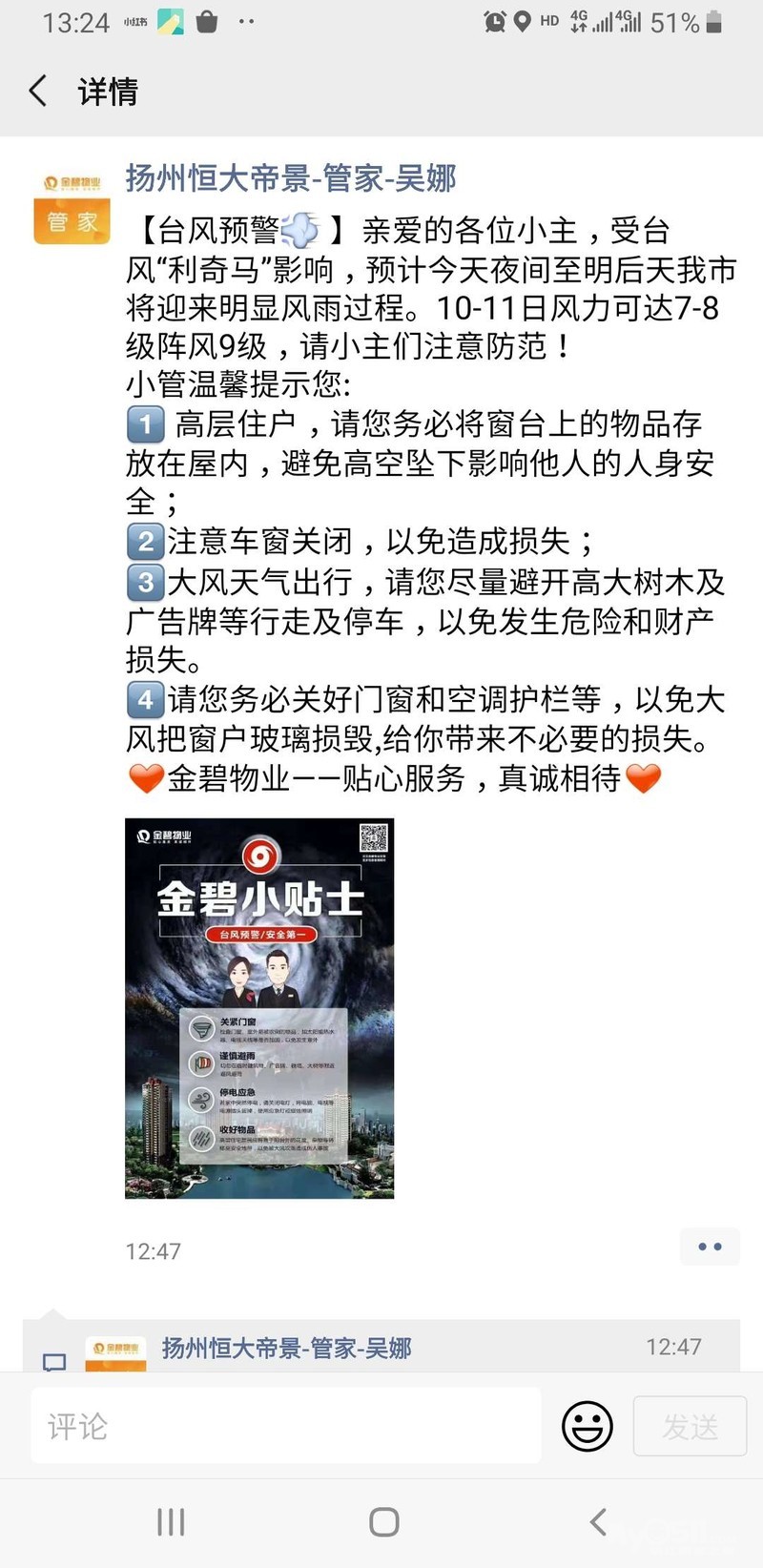View the 金碧小贴士 poster image
This screenshot has height=1568, width=763.
[x=259, y=1008]
